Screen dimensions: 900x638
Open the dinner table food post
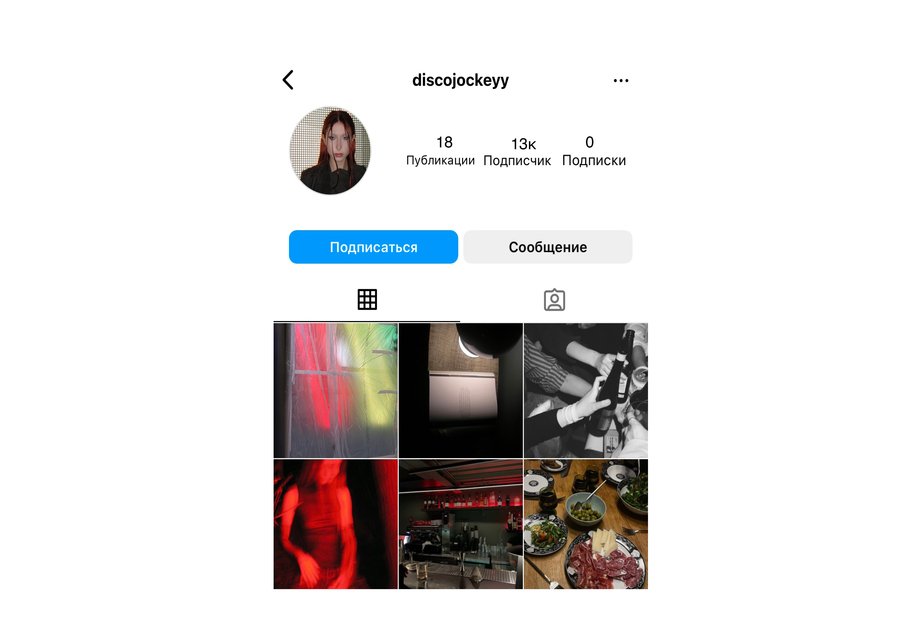pyautogui.click(x=585, y=524)
